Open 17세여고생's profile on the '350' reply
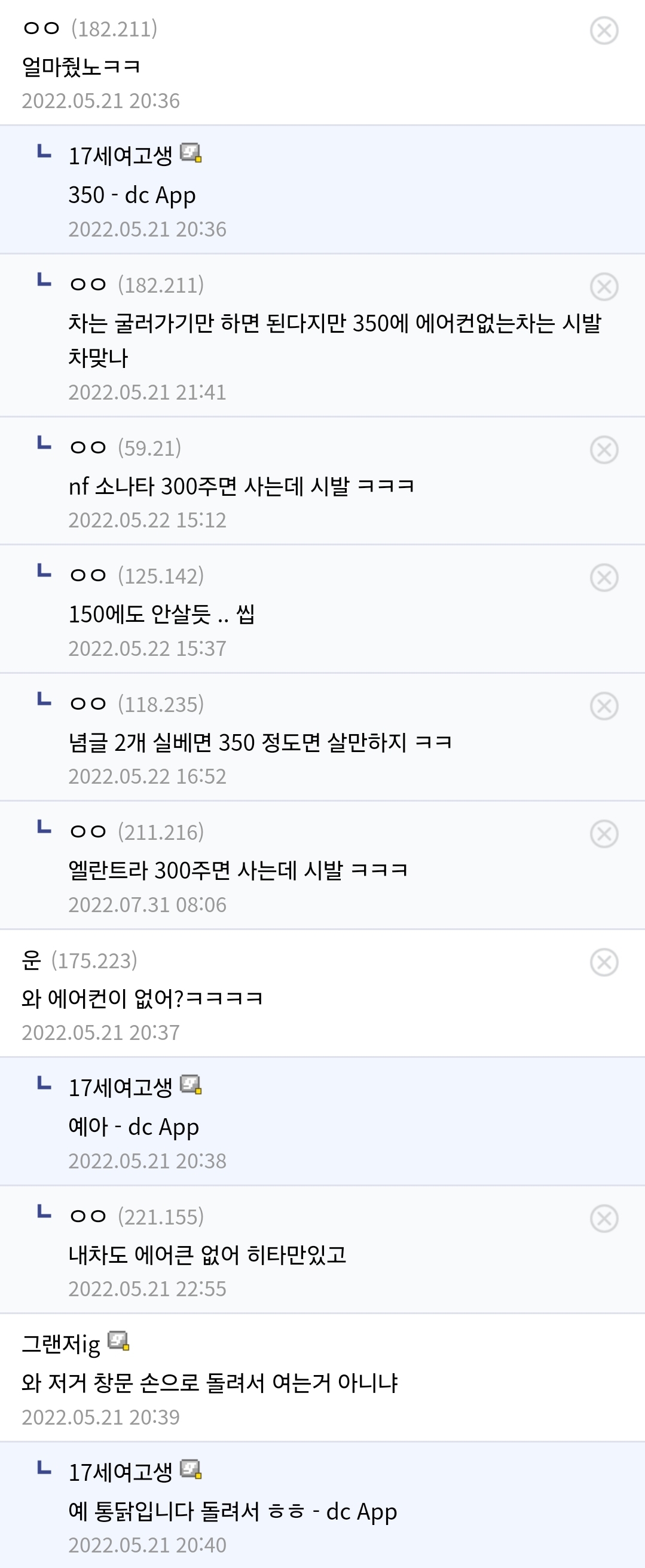The image size is (645, 1568). click(121, 157)
